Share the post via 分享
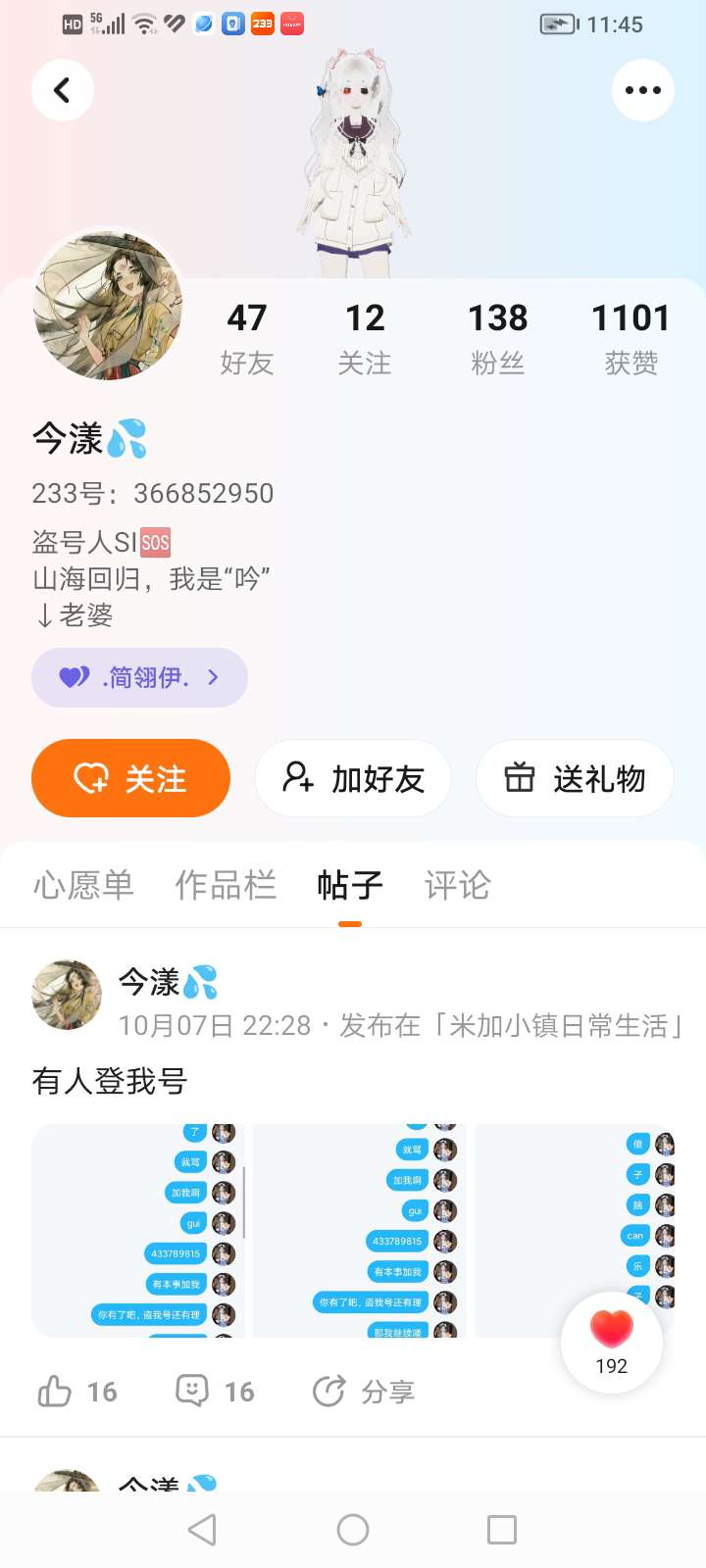 coord(364,1391)
